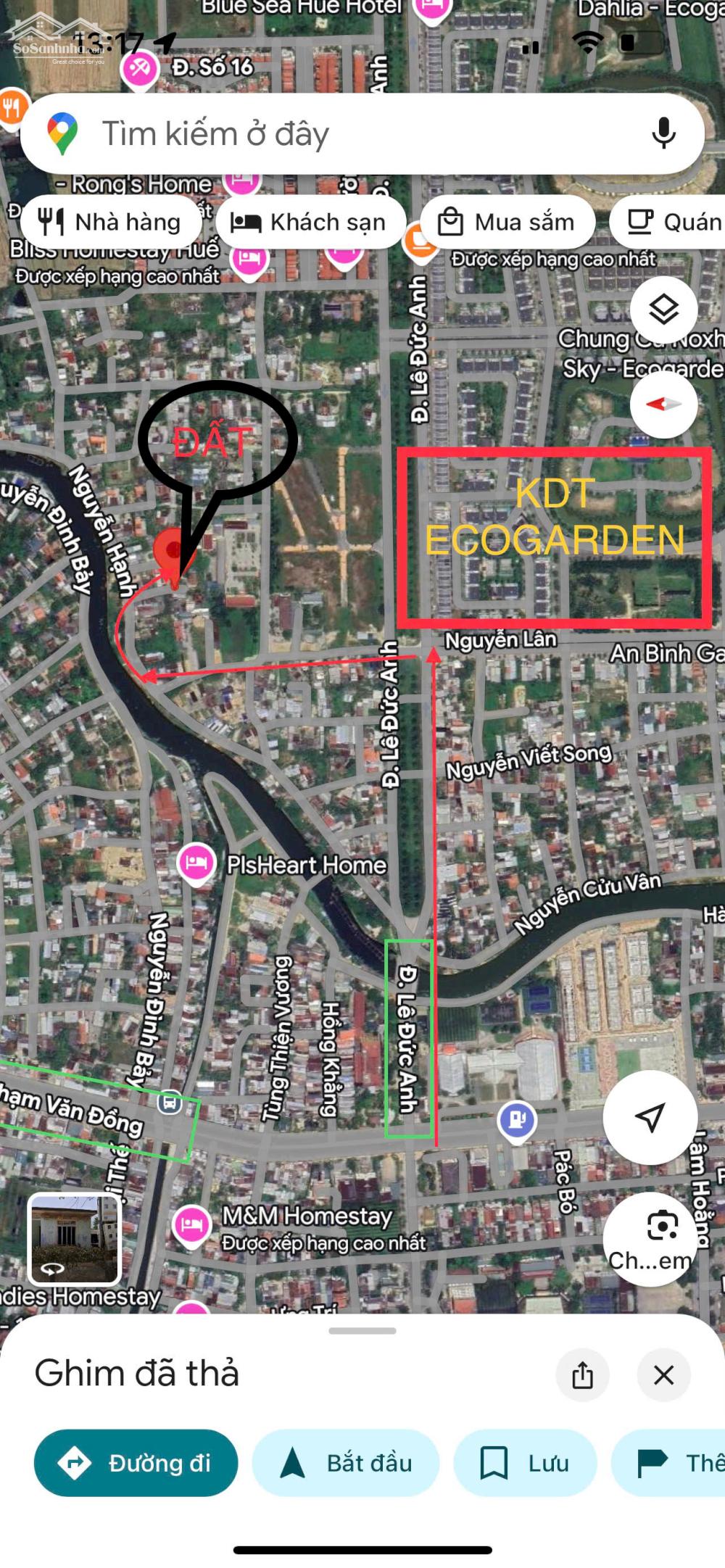This screenshot has height=1568, width=725.
Task: Tap the Mua sắm category chip
Action: (507, 222)
